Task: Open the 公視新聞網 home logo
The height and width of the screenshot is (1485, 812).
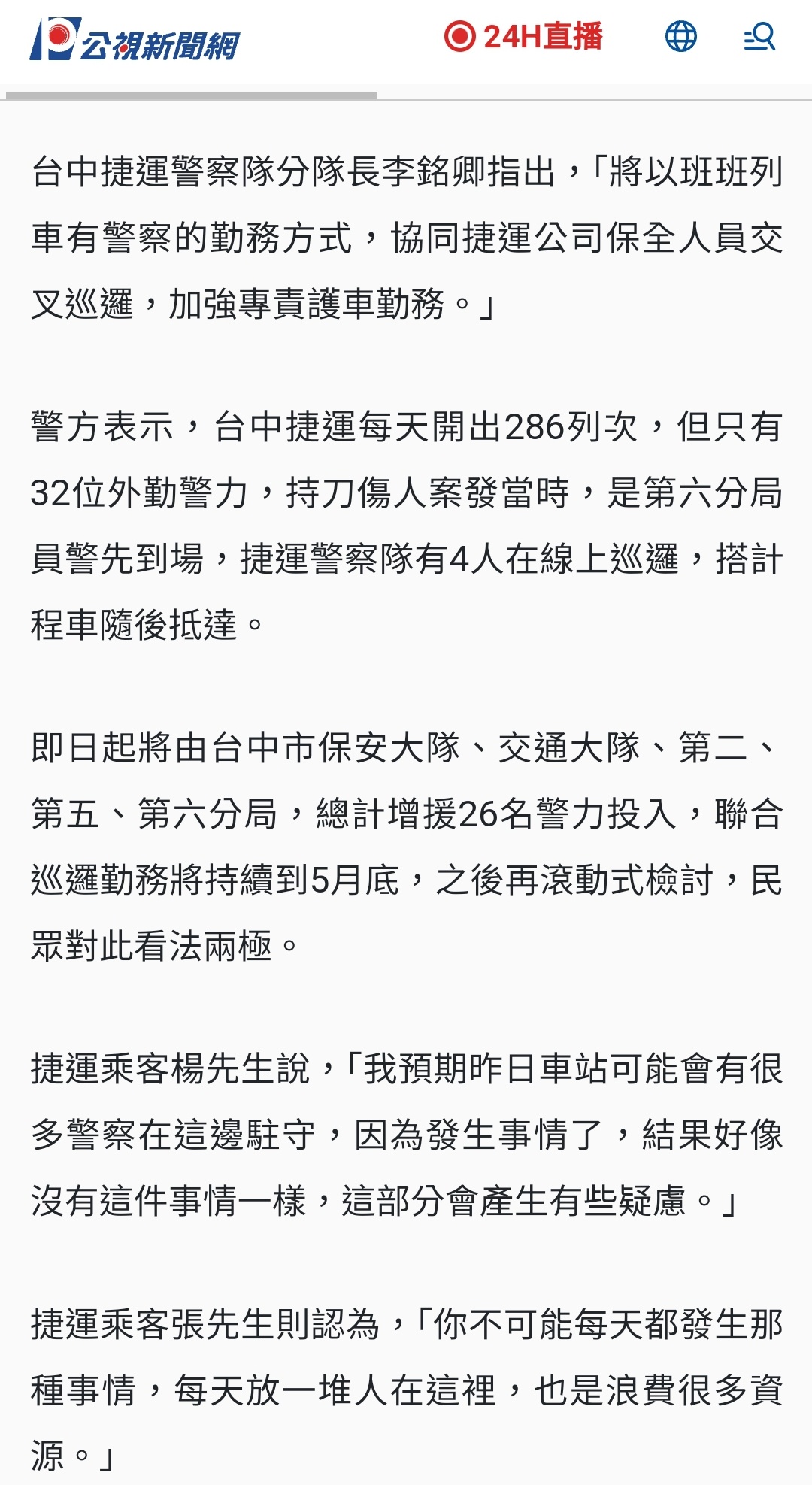Action: (x=135, y=39)
